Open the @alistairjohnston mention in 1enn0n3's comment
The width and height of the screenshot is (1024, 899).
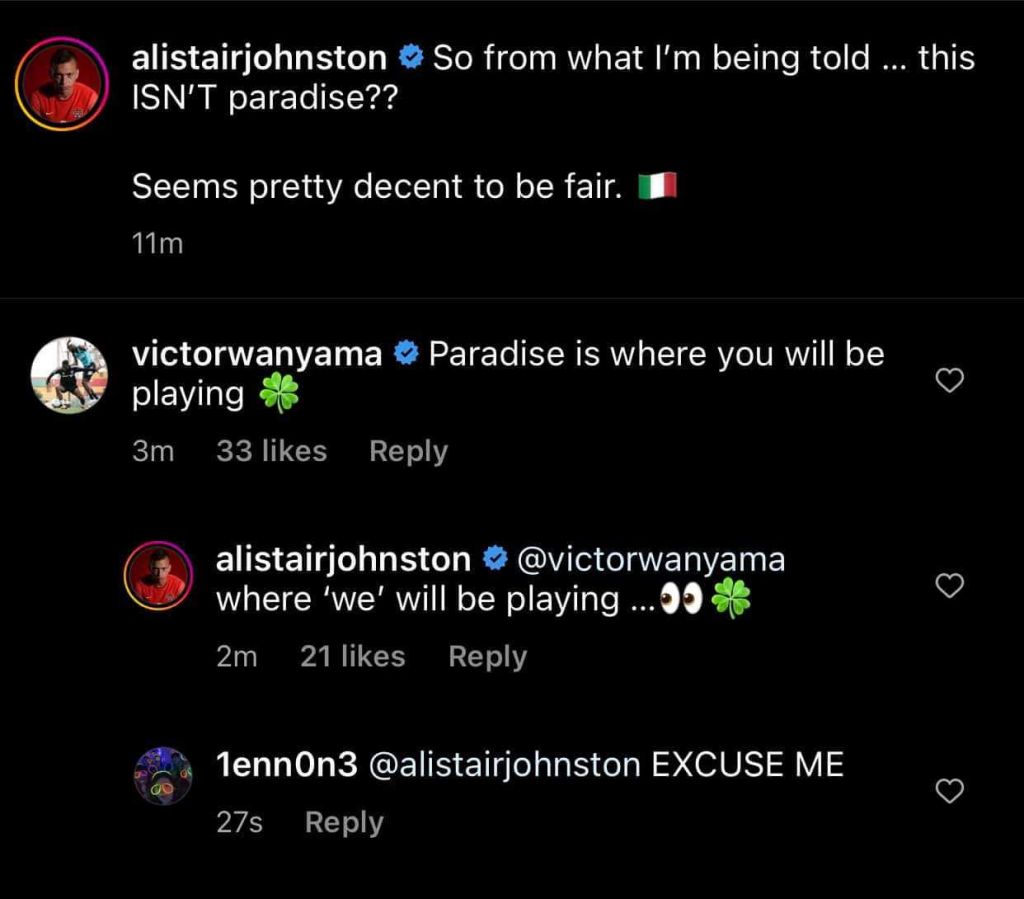point(505,765)
